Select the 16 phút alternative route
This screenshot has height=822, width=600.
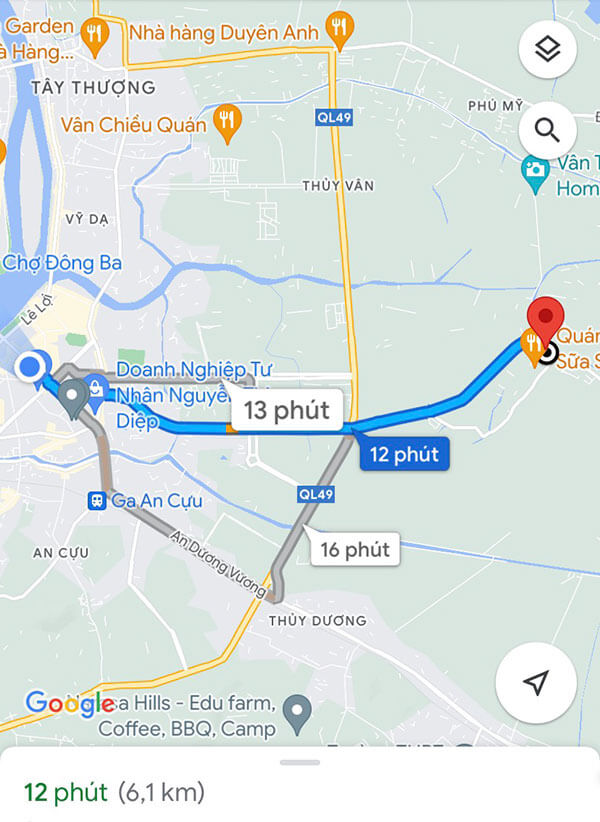coord(355,548)
